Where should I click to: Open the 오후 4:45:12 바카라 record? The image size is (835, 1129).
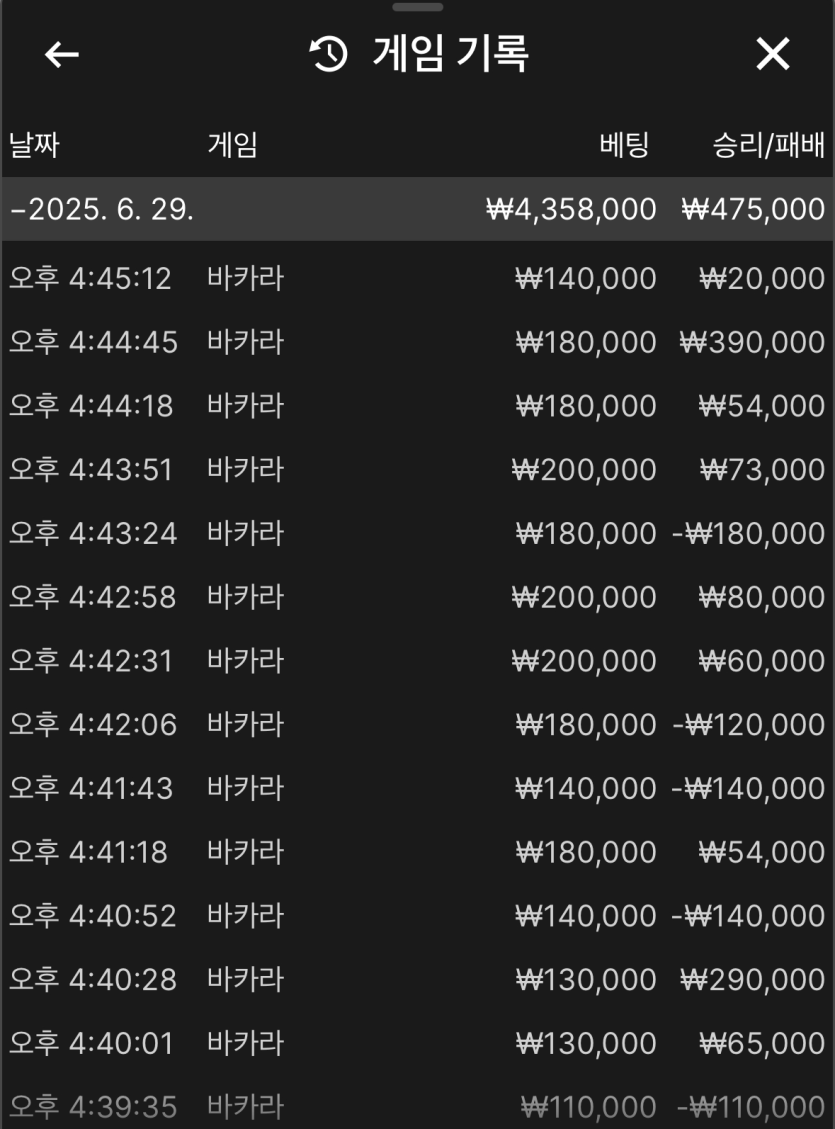point(417,278)
